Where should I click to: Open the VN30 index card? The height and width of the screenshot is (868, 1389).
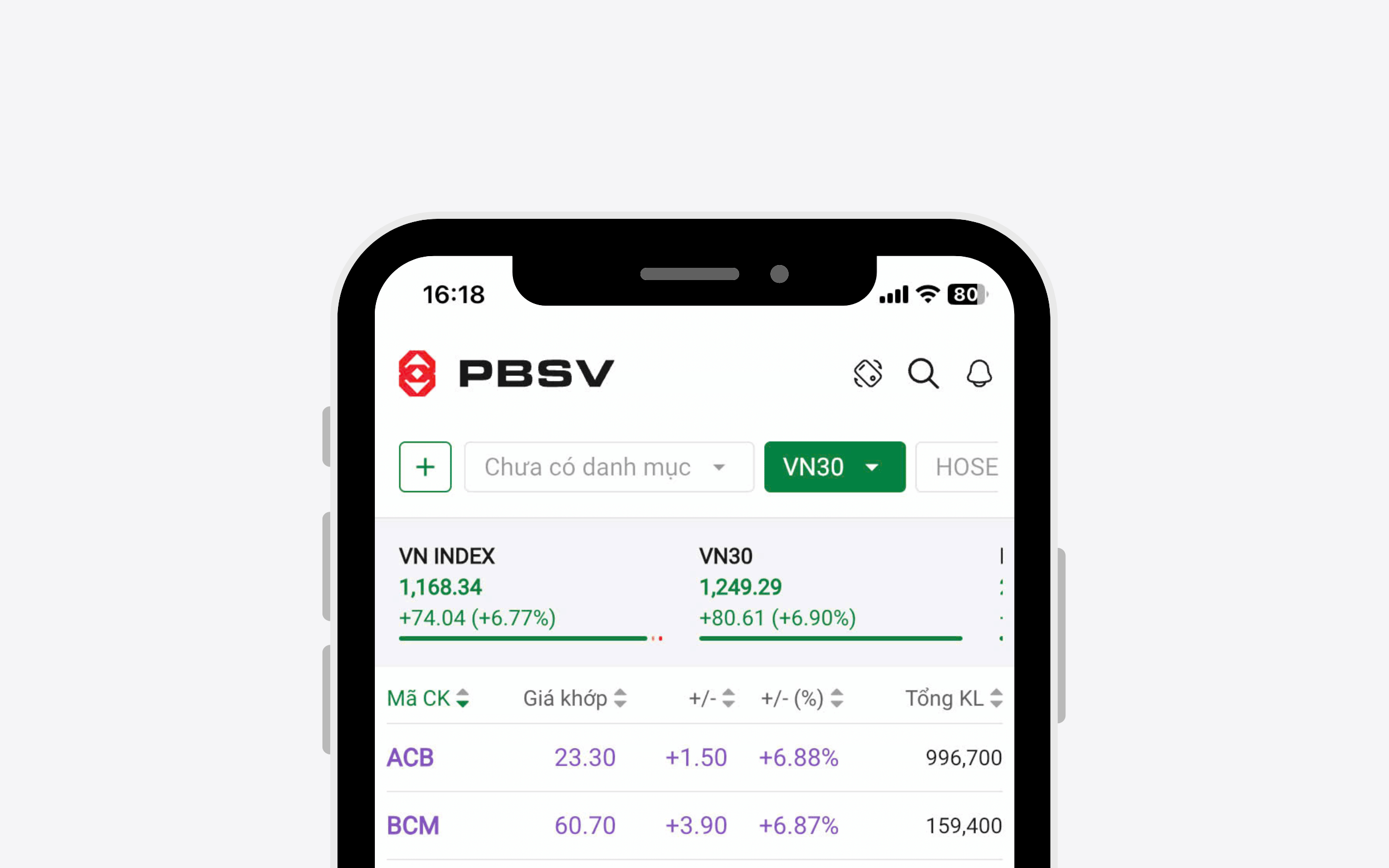(x=830, y=591)
